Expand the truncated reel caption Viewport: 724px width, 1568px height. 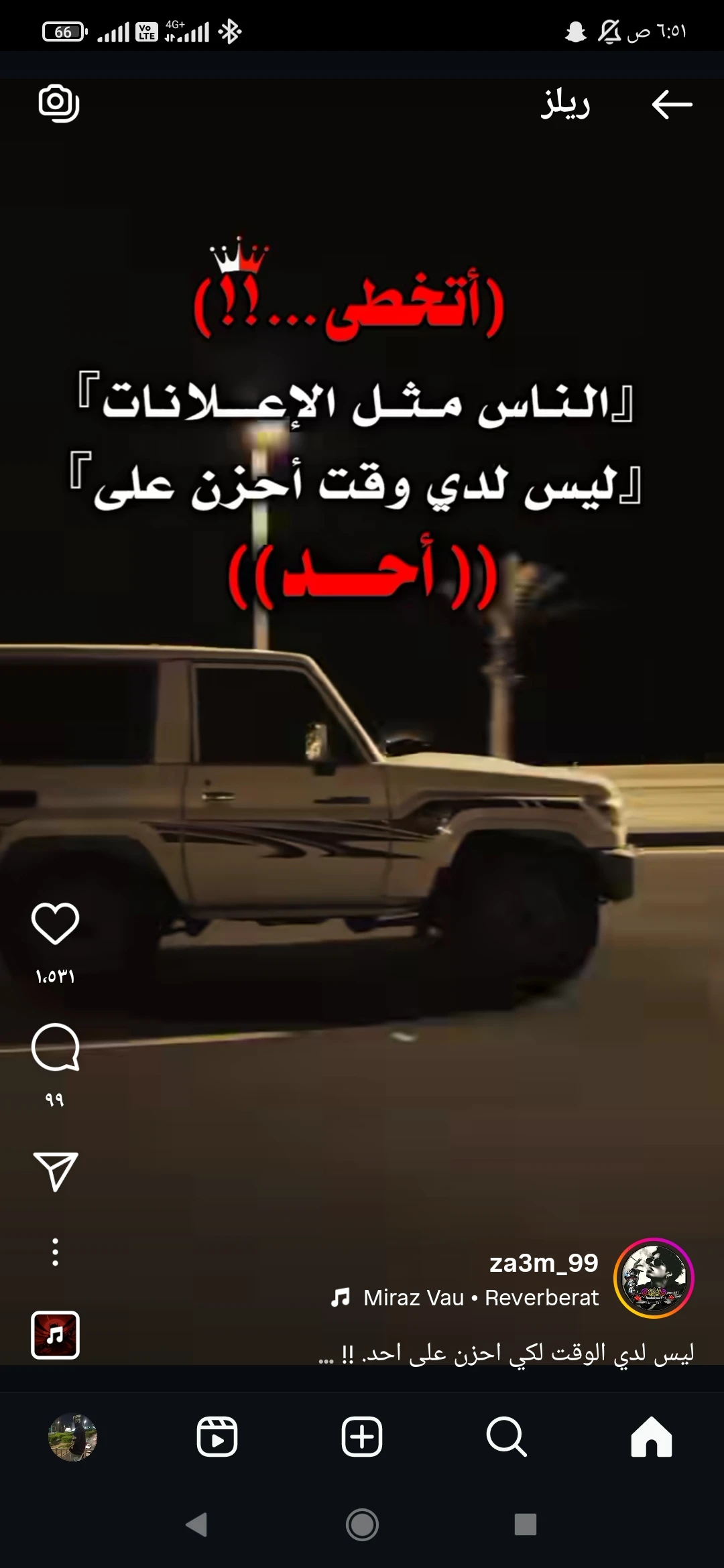[506, 1354]
